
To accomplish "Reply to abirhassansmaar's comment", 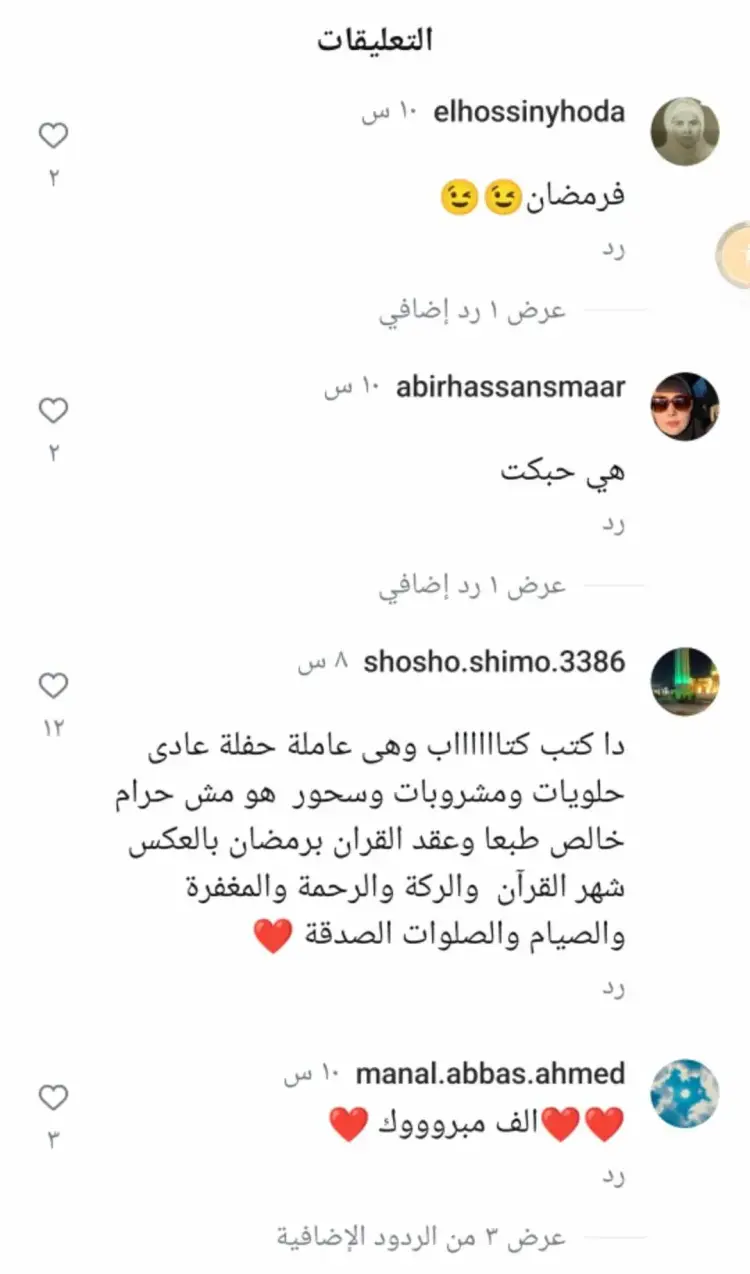I will click(x=613, y=526).
